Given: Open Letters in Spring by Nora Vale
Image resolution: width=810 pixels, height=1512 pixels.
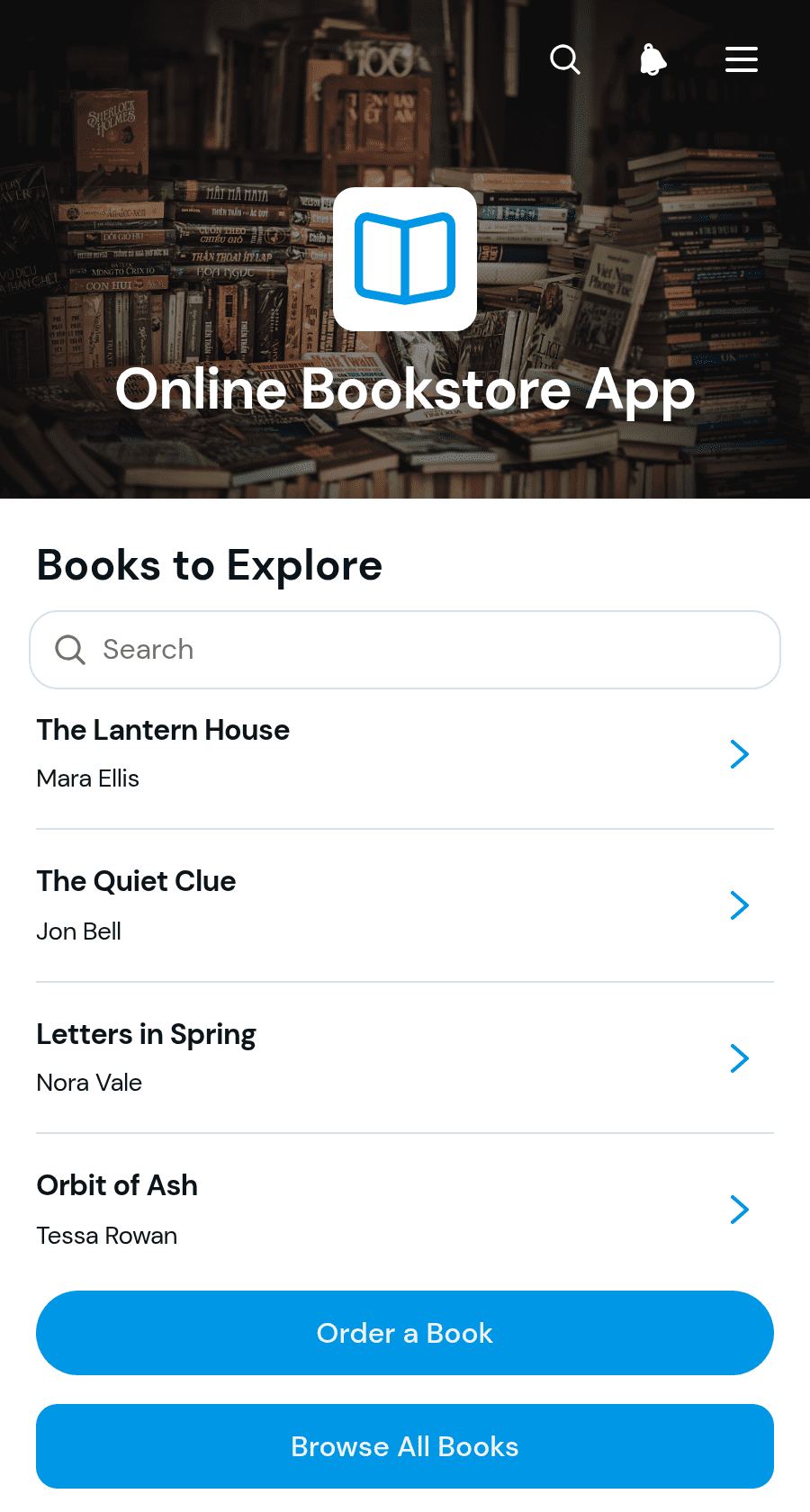Looking at the screenshot, I should 405,1058.
